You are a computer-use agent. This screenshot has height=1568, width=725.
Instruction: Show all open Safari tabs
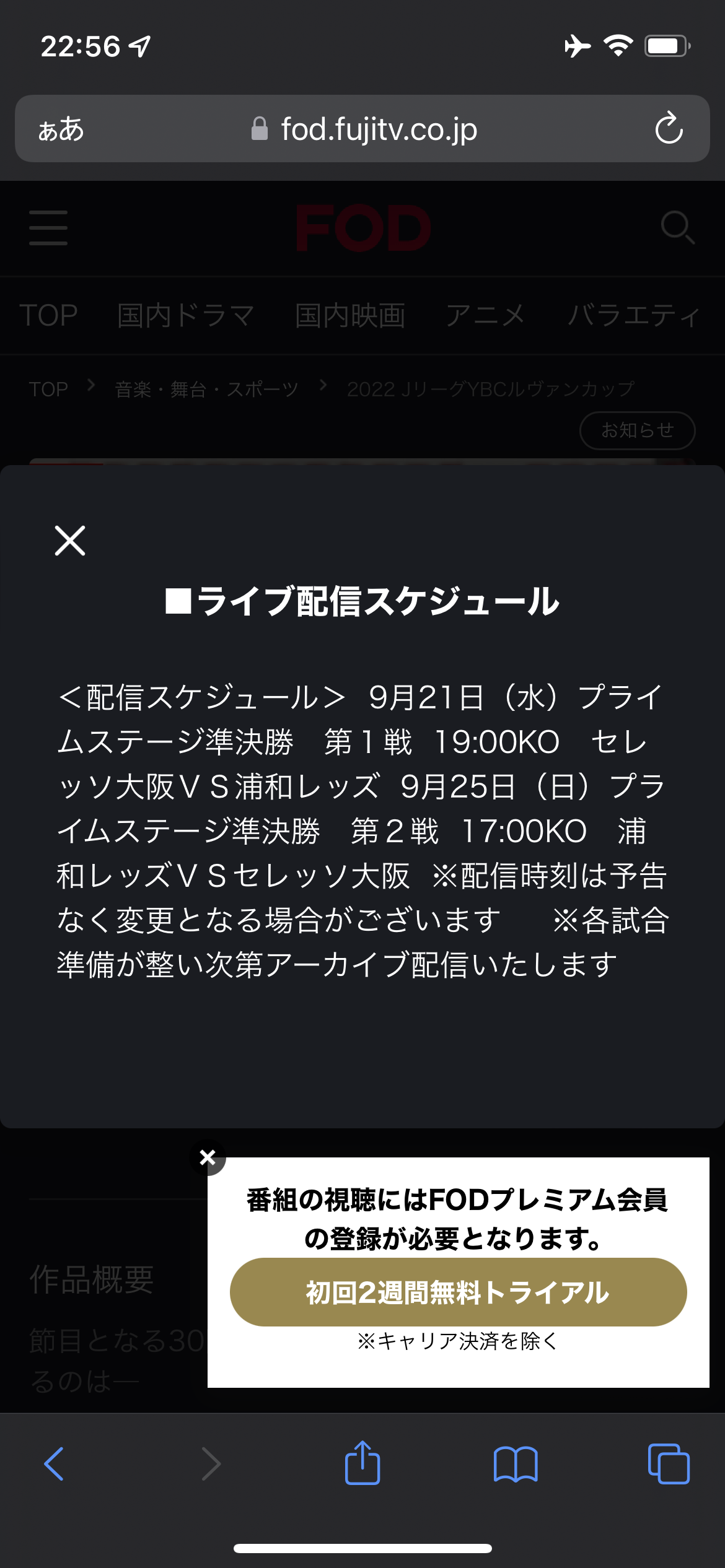(x=668, y=1464)
